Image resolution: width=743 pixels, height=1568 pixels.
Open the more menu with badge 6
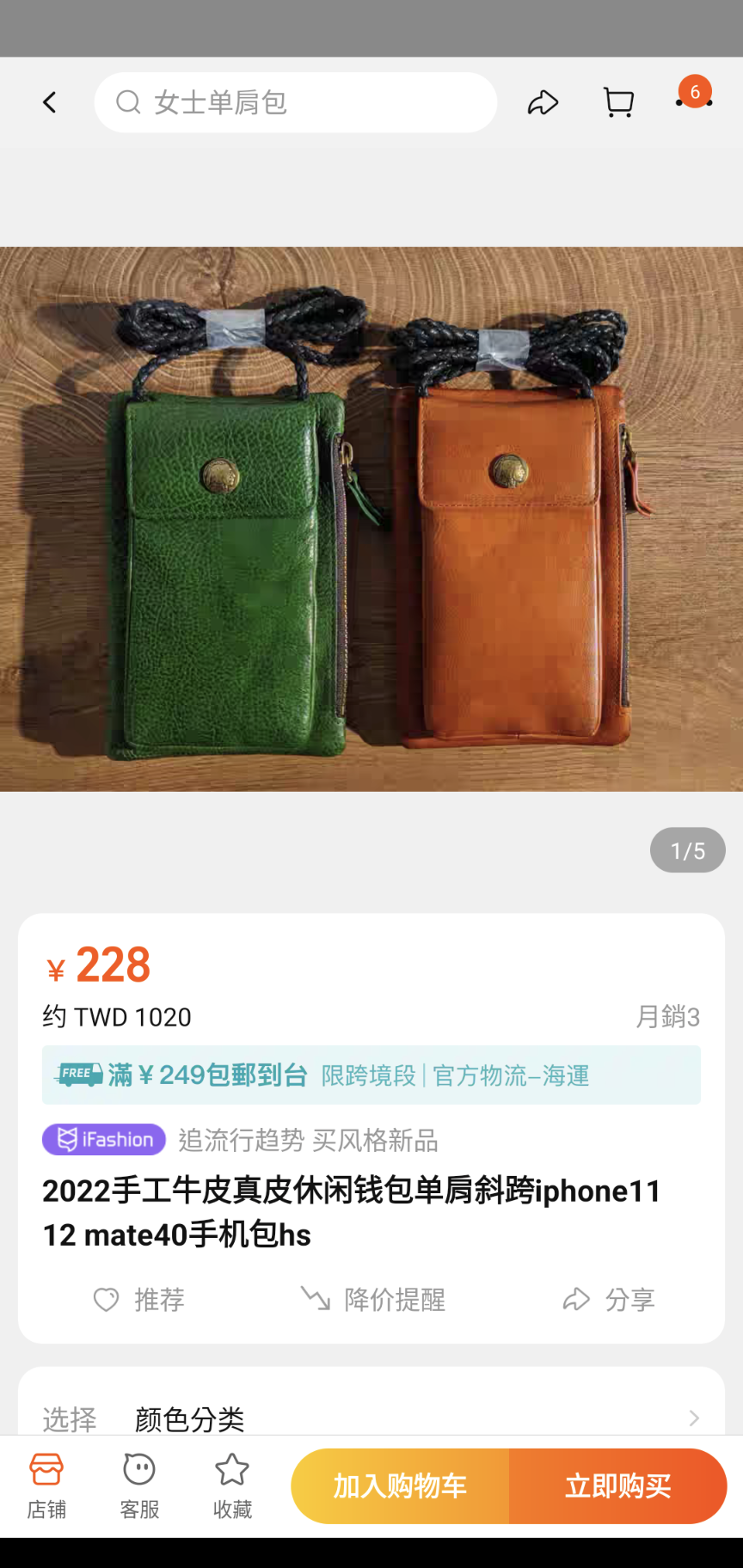(x=694, y=101)
